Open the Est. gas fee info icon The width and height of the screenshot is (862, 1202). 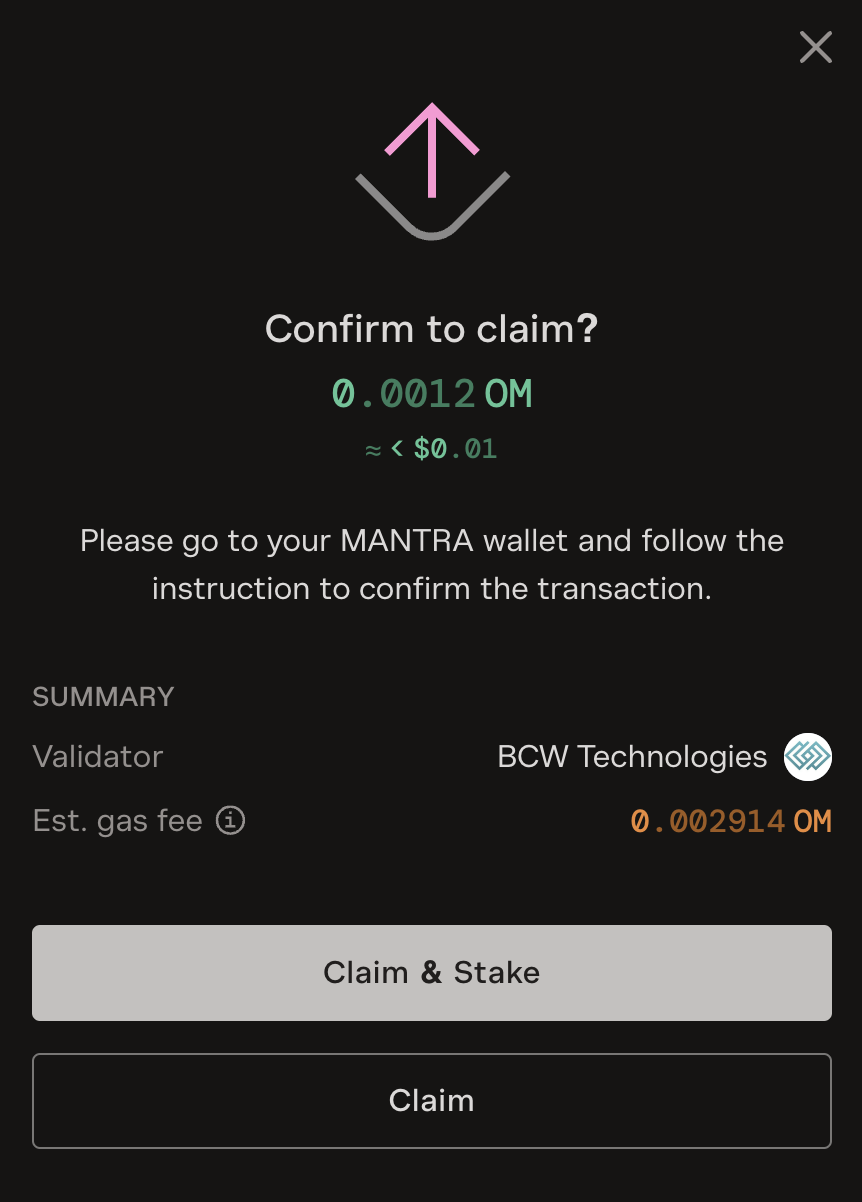coord(231,821)
